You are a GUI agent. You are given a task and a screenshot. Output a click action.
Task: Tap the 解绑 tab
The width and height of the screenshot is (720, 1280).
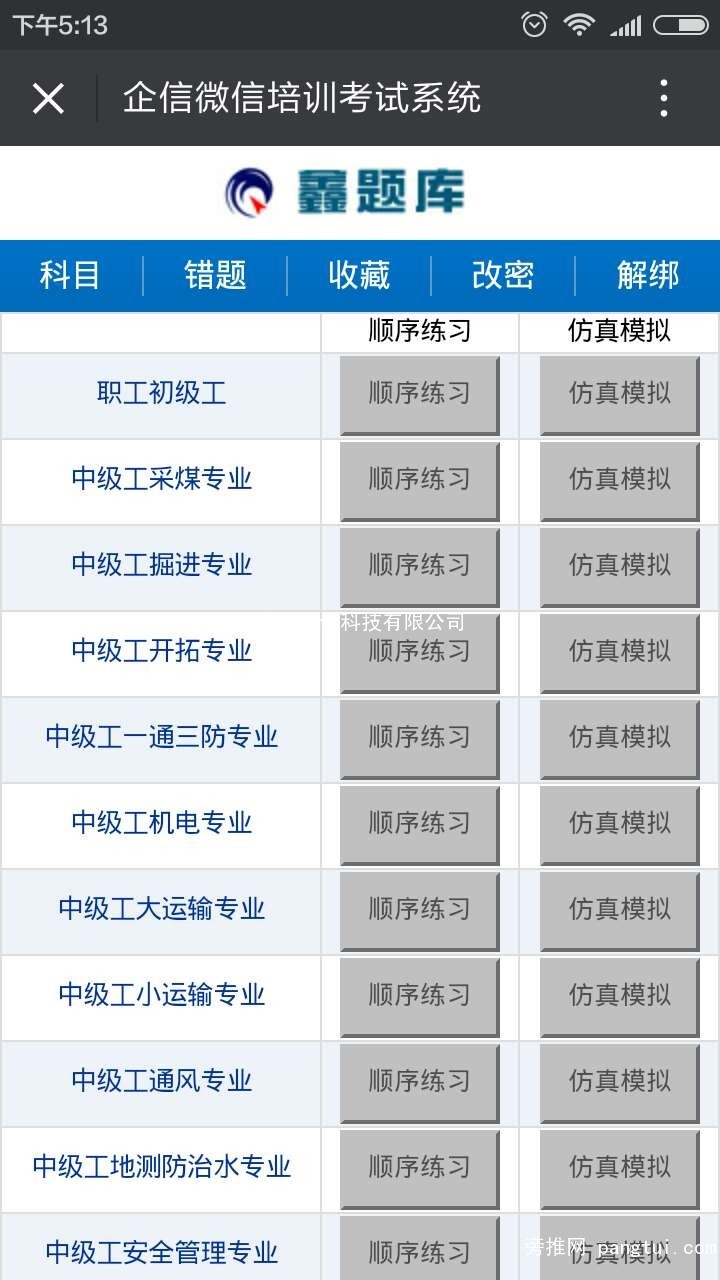(x=648, y=275)
